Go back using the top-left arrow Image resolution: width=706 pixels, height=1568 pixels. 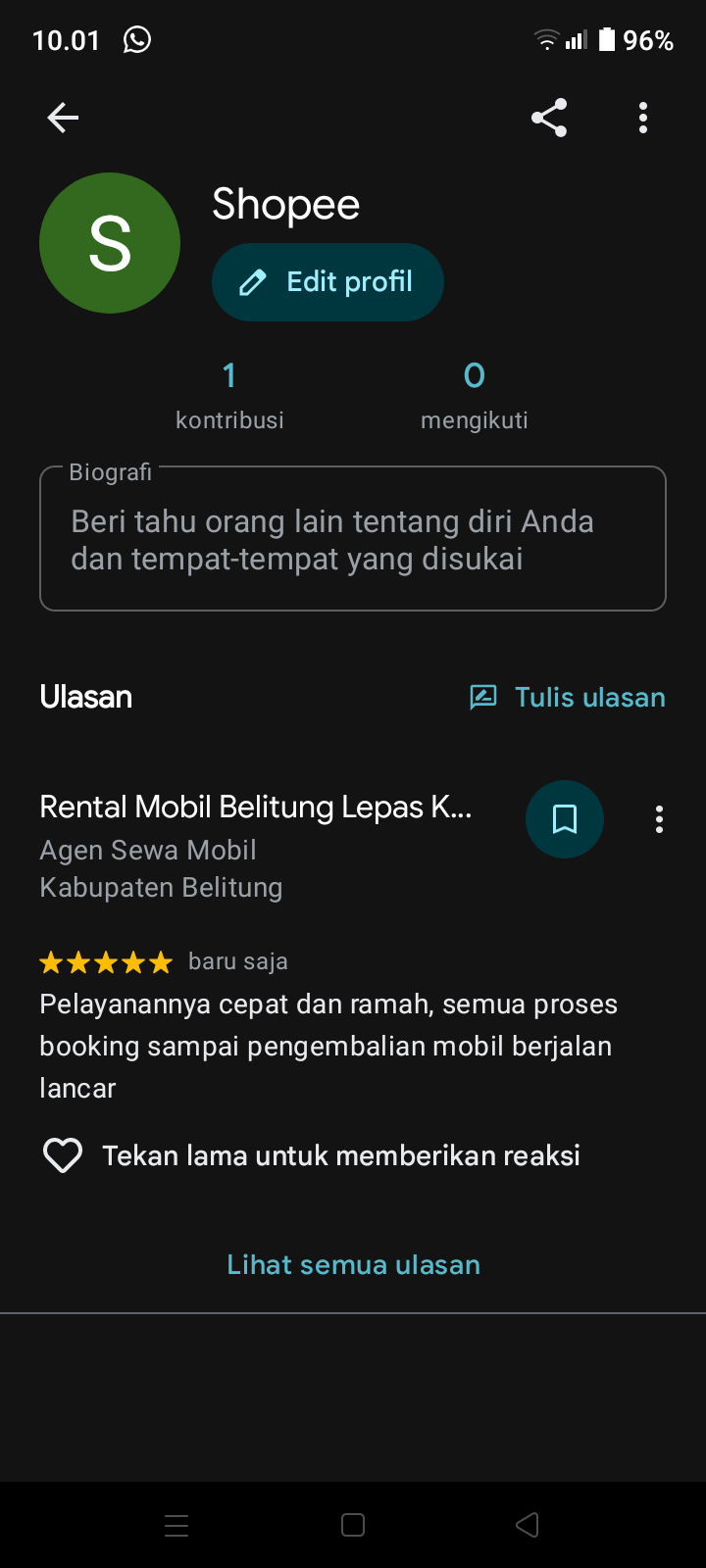(63, 118)
